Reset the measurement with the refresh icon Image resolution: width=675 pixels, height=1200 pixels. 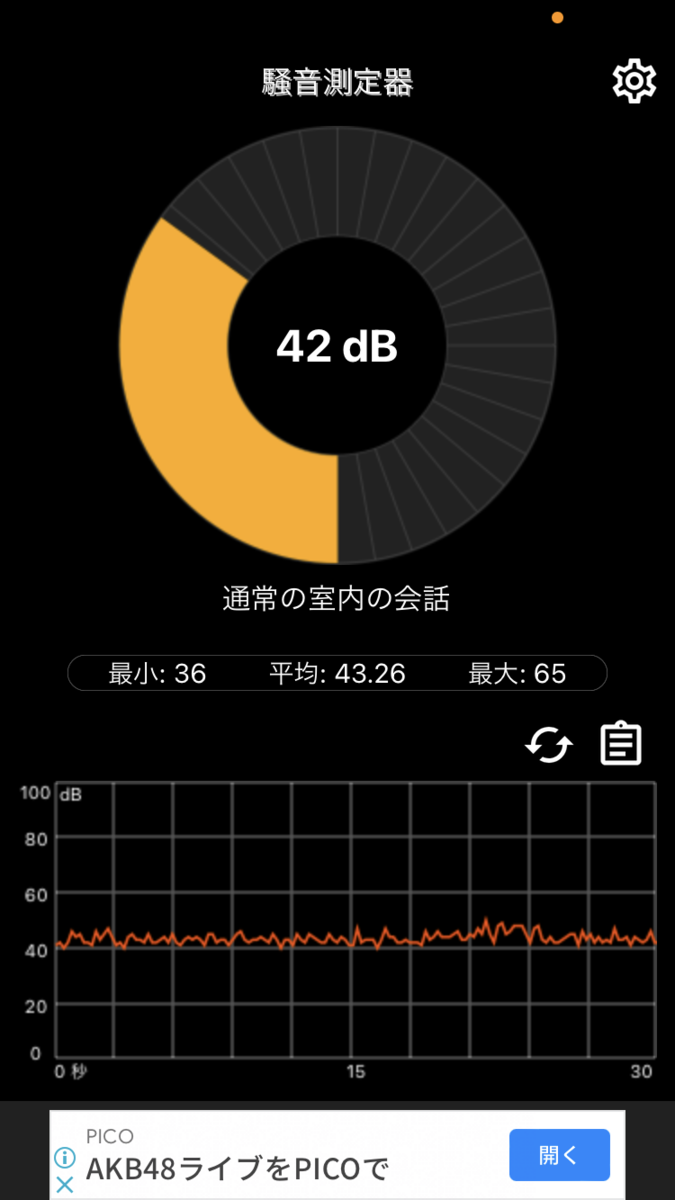point(550,745)
